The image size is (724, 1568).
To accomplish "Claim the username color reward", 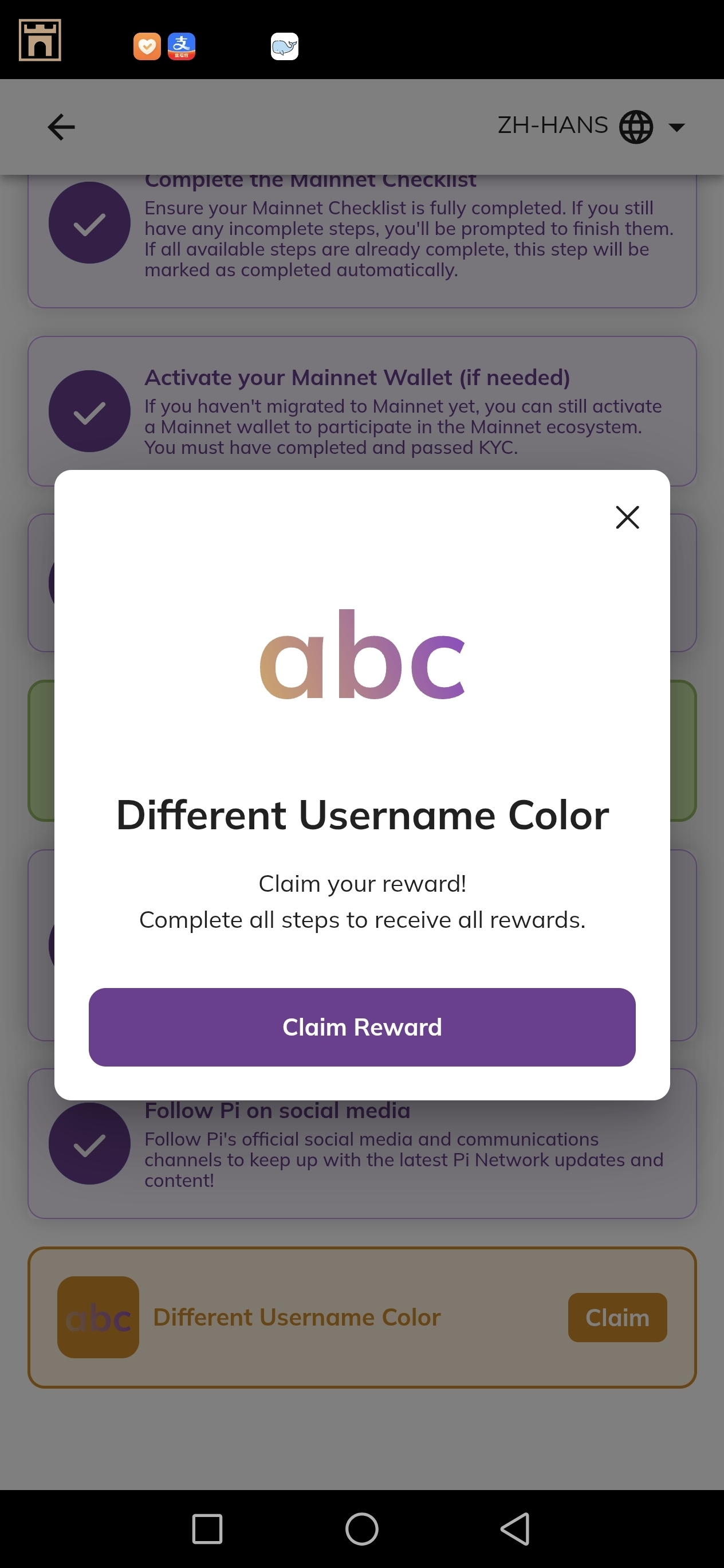I will point(362,1027).
